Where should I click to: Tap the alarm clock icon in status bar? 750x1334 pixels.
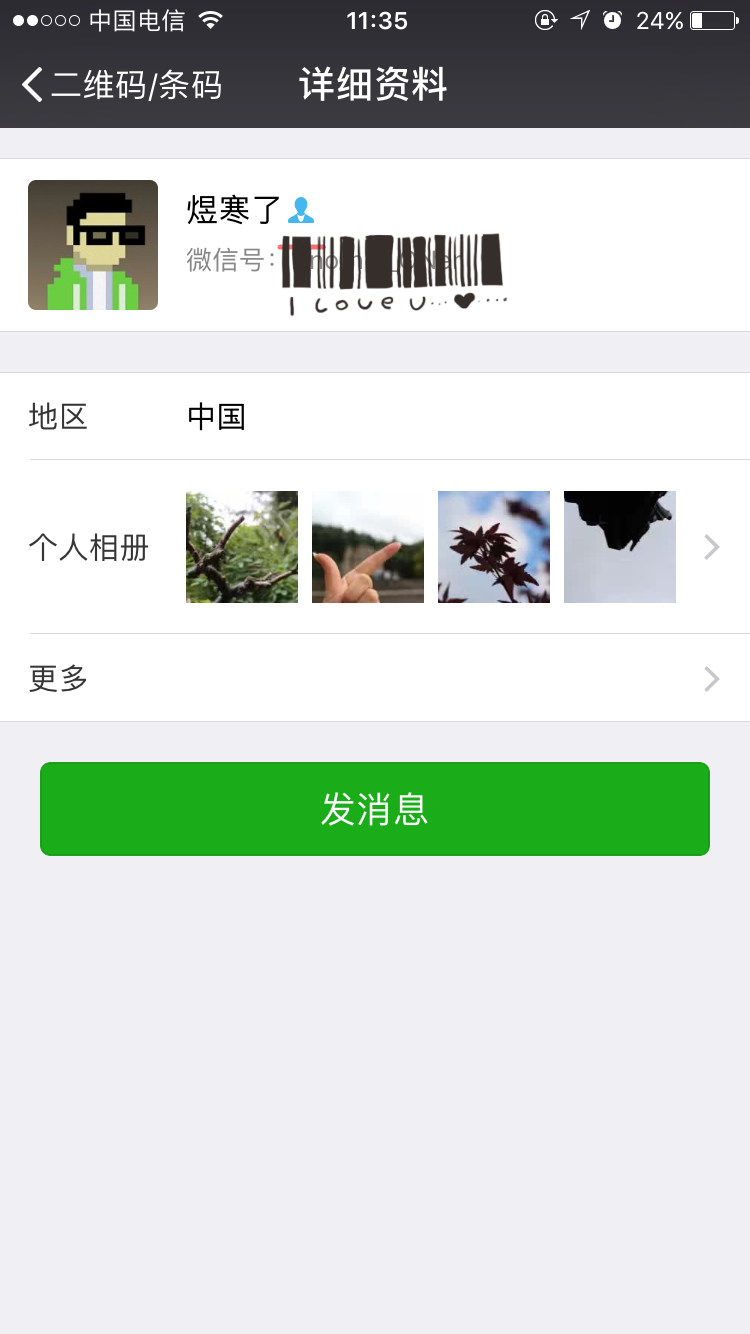613,19
